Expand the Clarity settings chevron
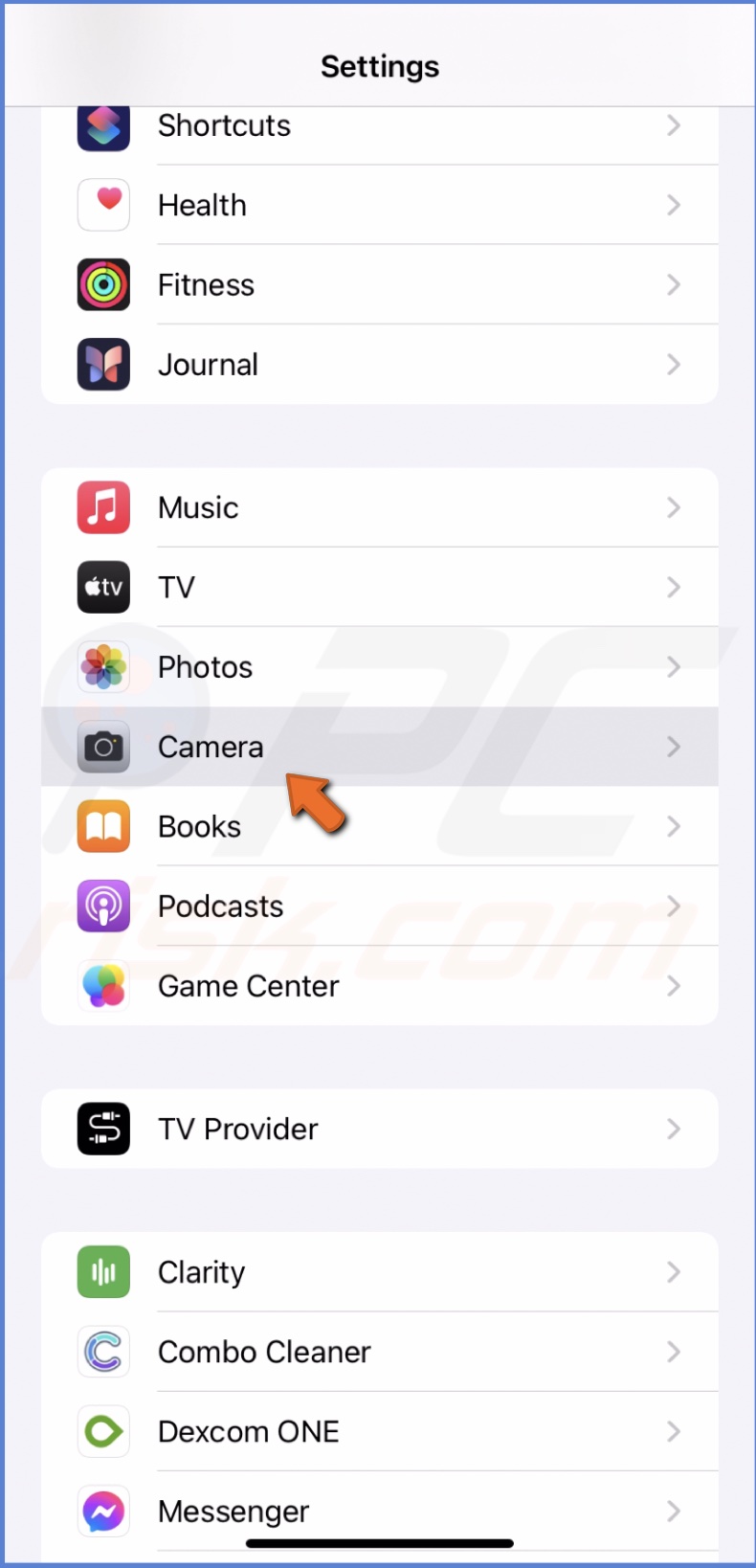 coord(674,1271)
